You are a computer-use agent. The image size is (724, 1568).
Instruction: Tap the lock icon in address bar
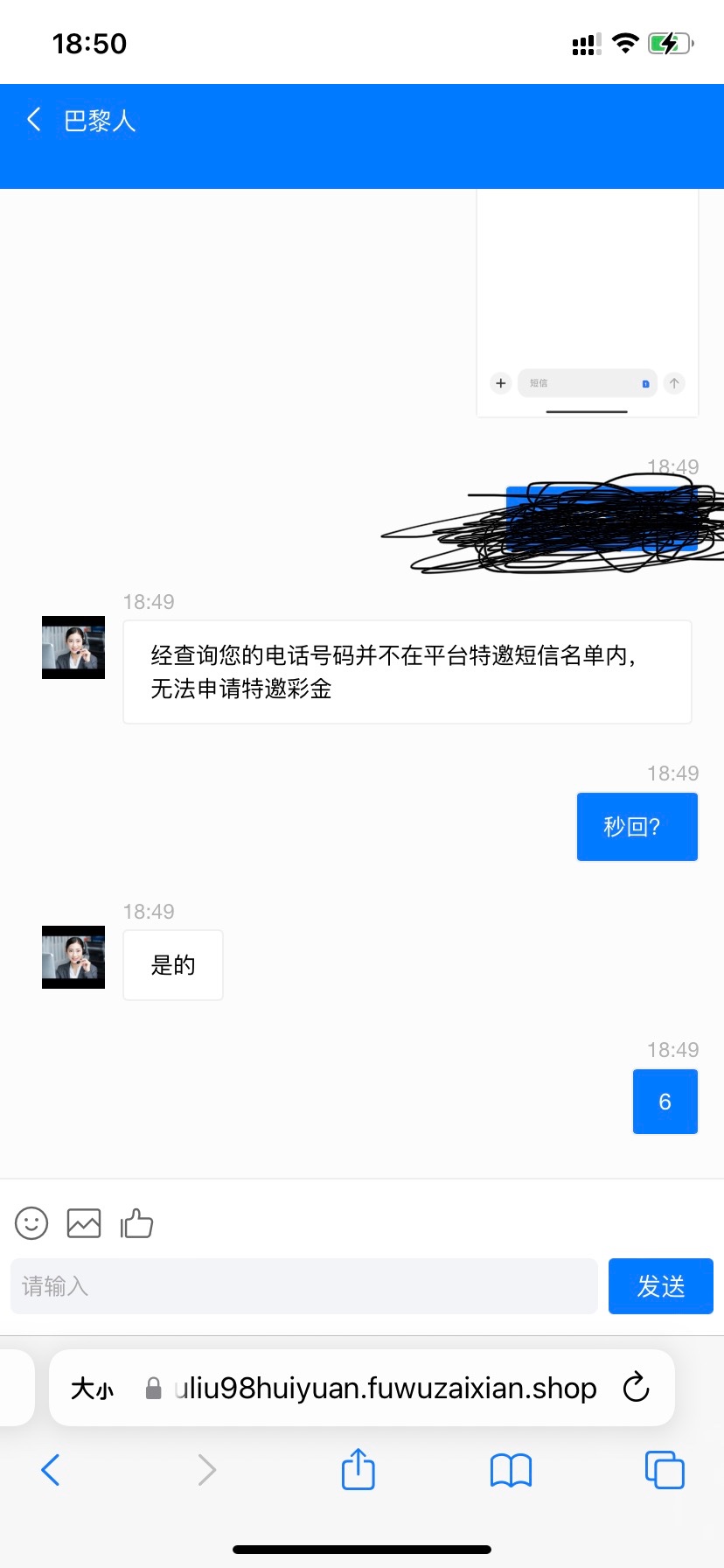(x=152, y=1387)
